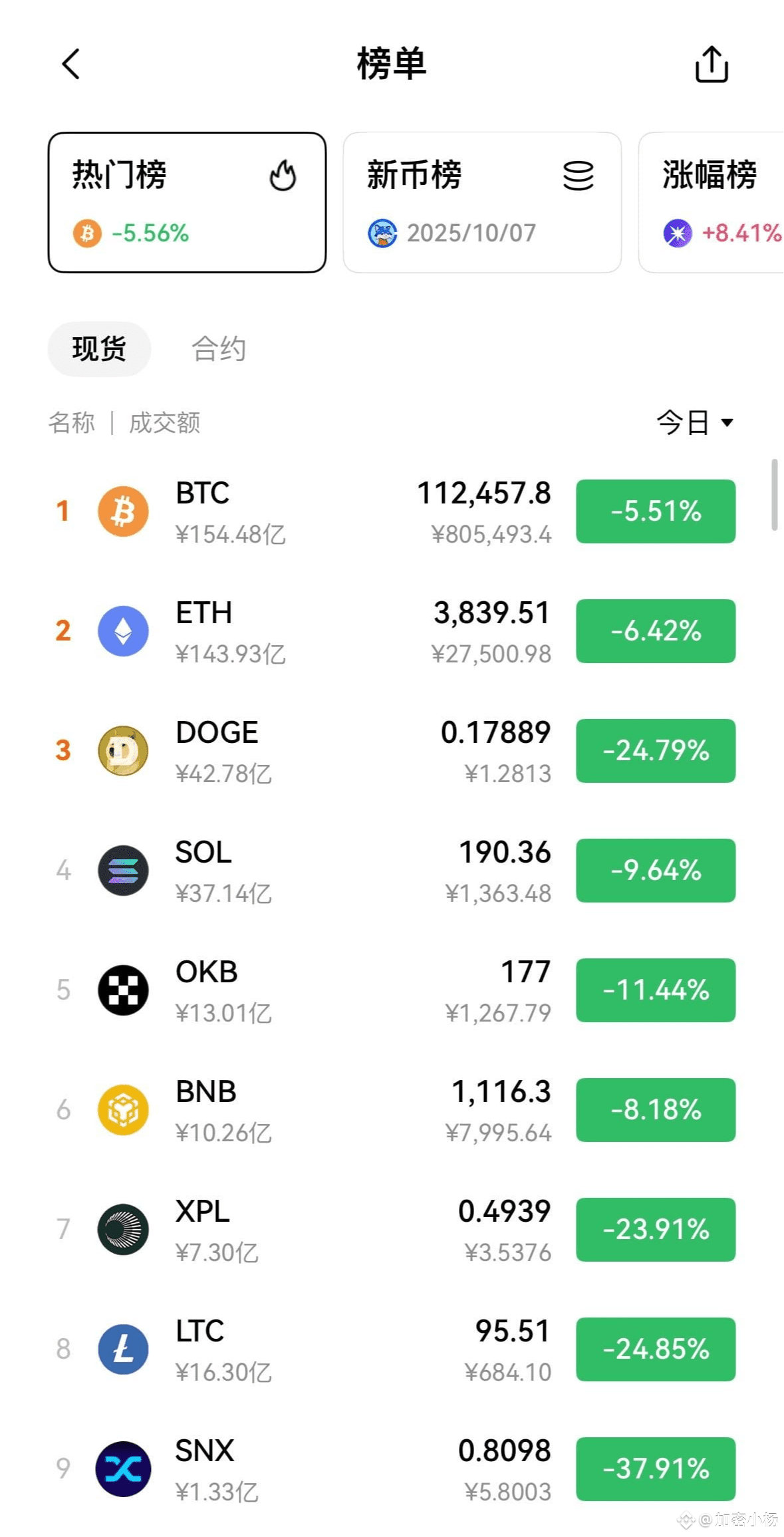784x1537 pixels.
Task: Open the XPL row
Action: pyautogui.click(x=392, y=1230)
